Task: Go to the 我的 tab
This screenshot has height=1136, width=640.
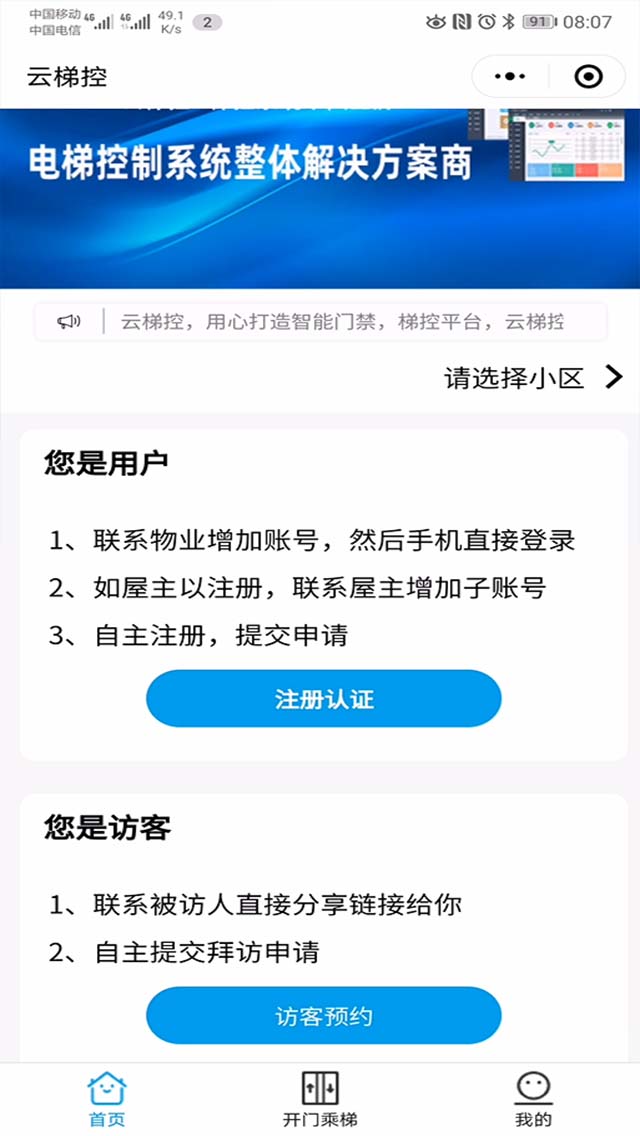Action: coord(533,1099)
